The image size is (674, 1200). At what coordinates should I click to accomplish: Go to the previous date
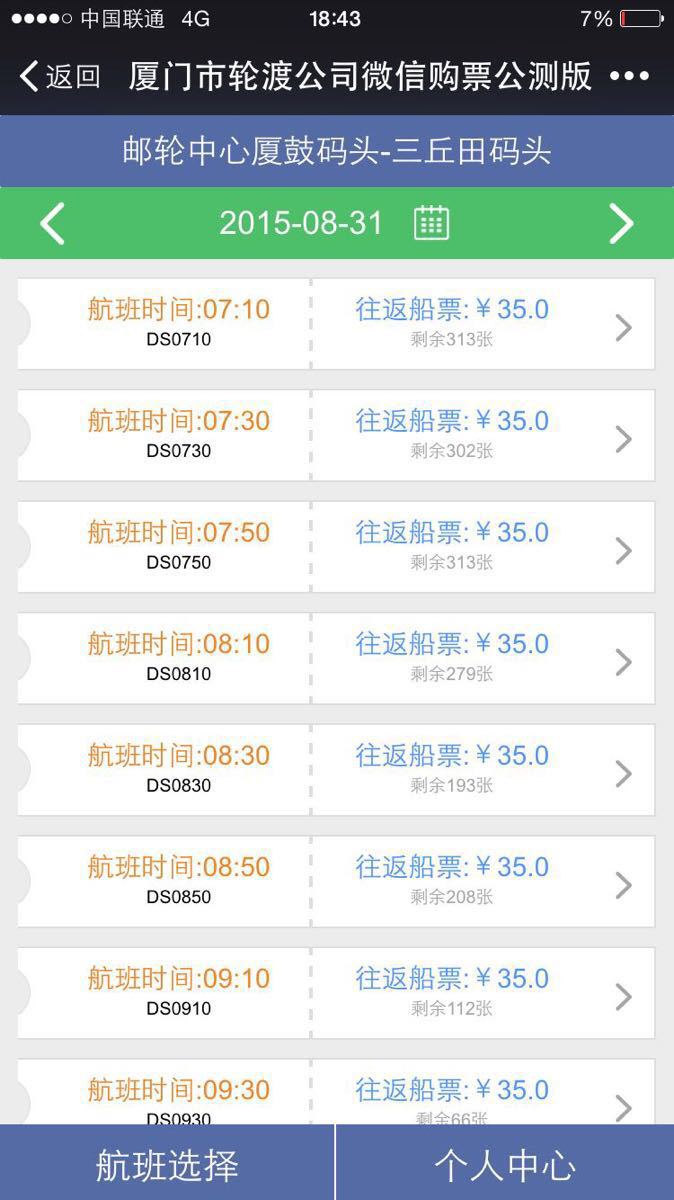pos(52,223)
